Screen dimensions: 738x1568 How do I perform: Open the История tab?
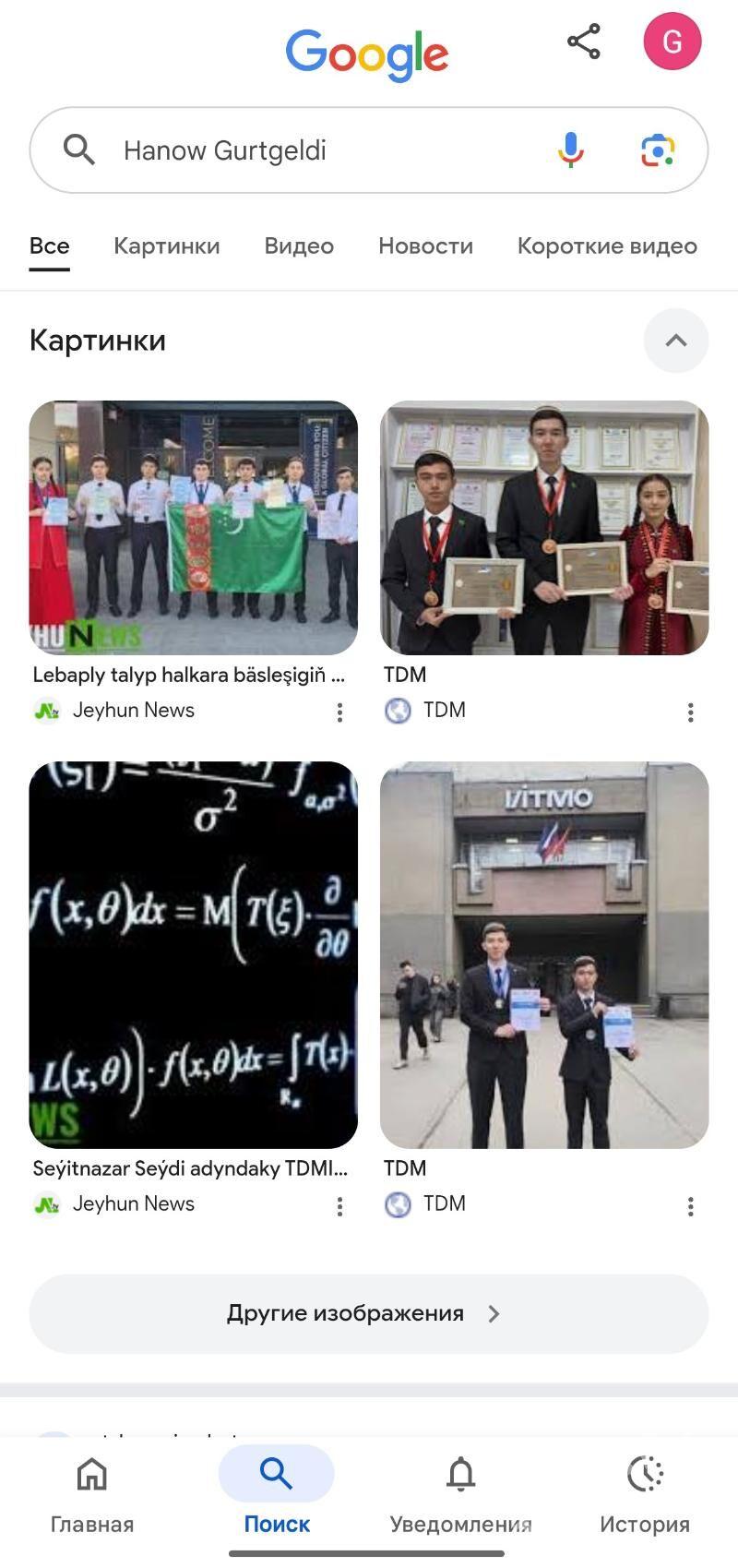click(644, 1492)
